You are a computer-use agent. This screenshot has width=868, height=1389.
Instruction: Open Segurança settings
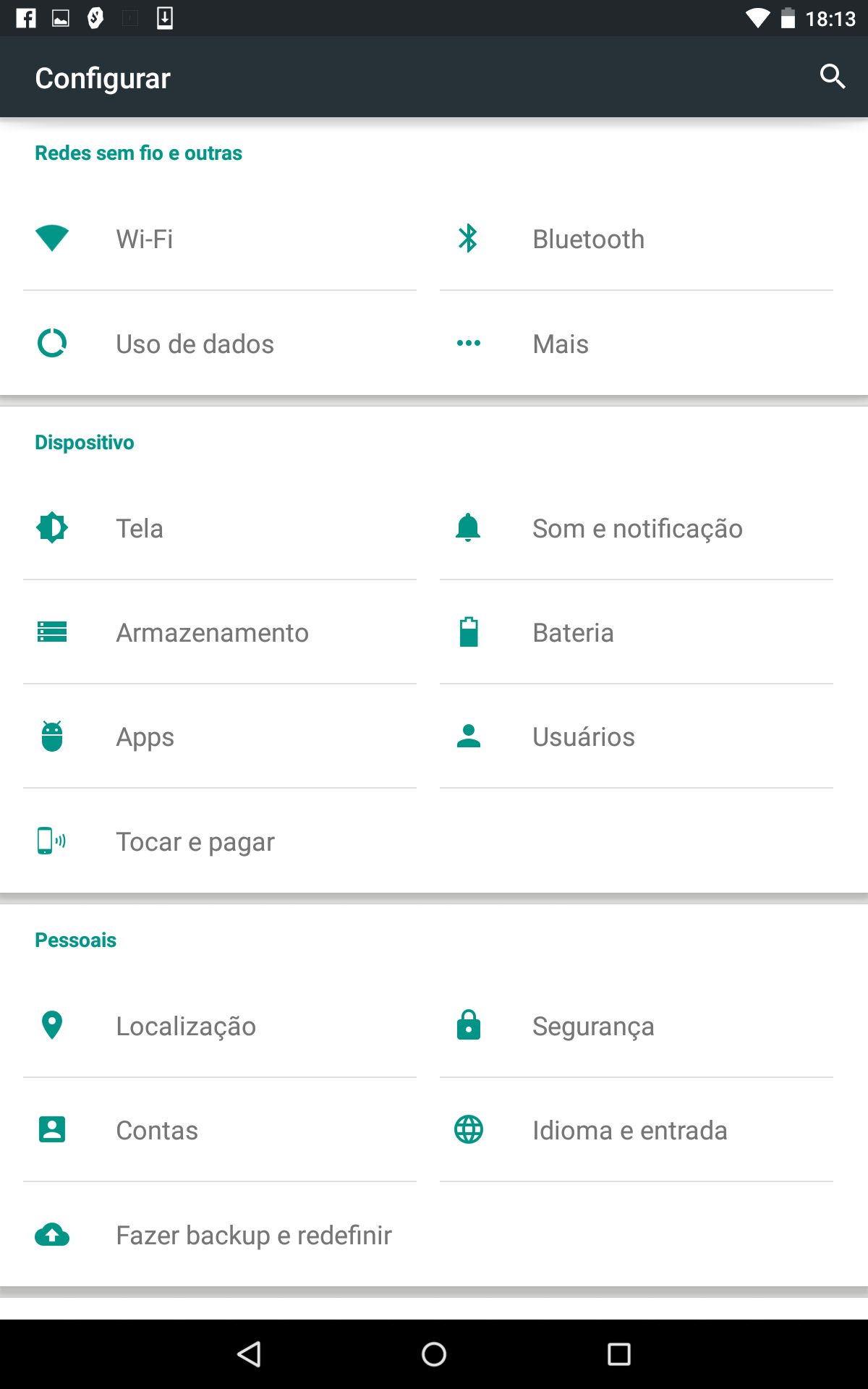click(x=637, y=1026)
